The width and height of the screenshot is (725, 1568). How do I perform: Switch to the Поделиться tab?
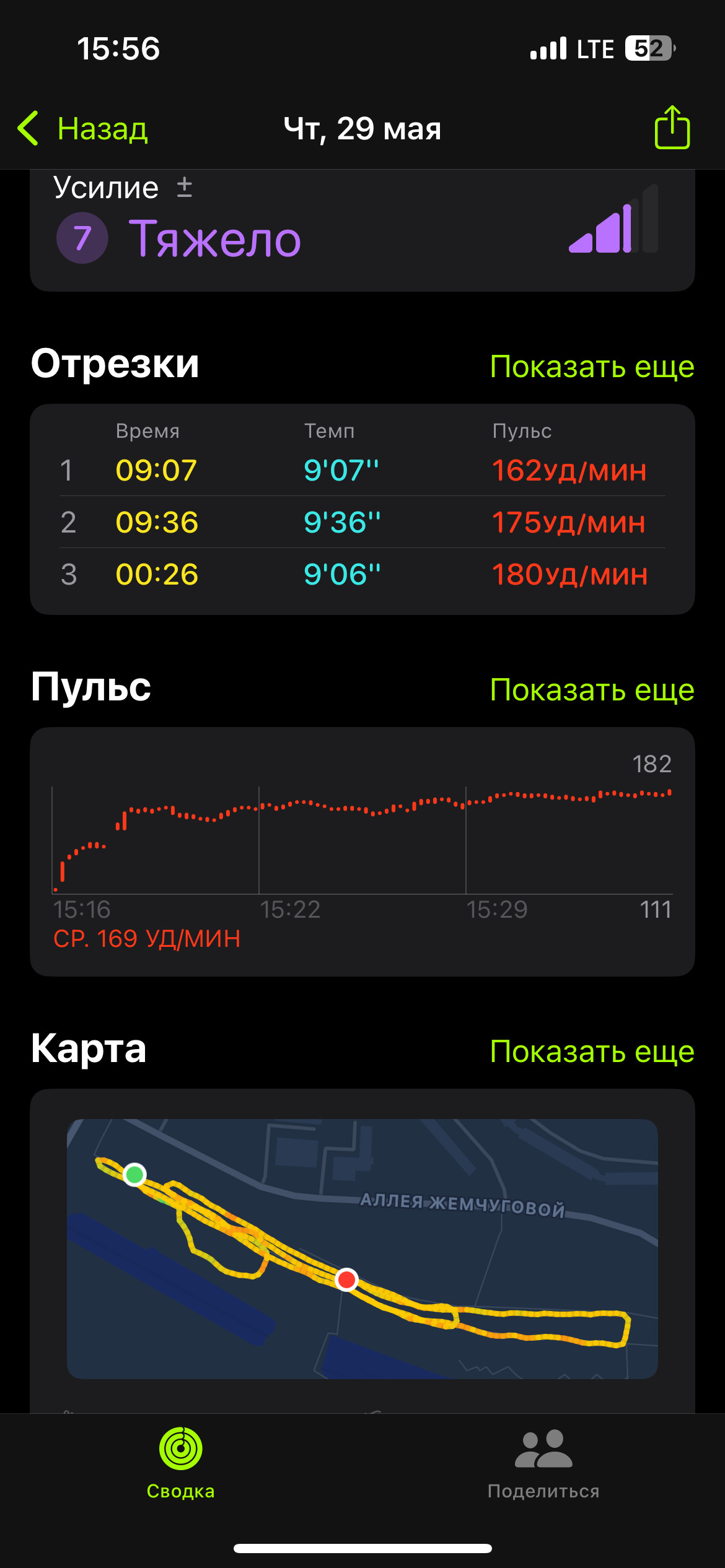pyautogui.click(x=543, y=1463)
